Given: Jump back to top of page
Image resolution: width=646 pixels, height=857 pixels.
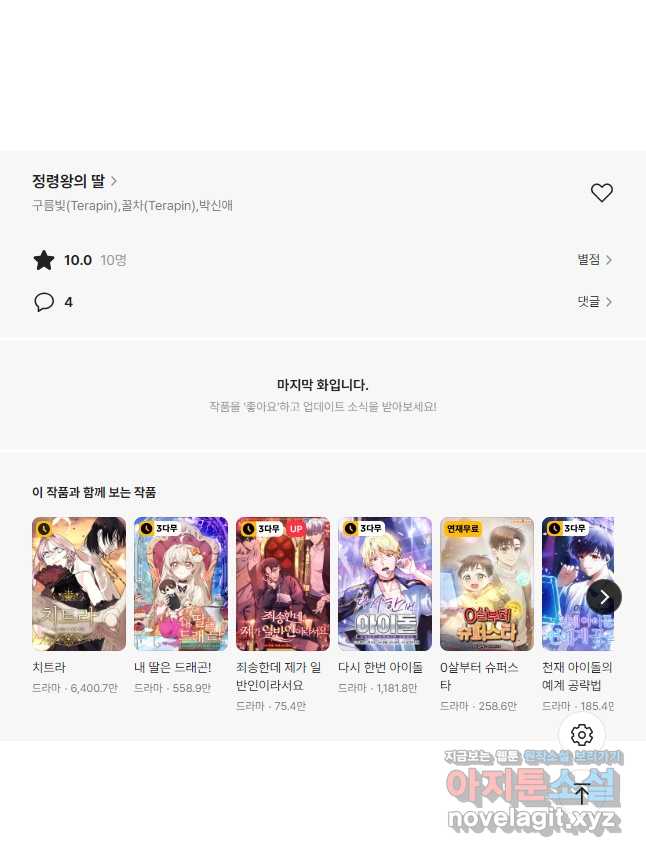Looking at the screenshot, I should point(582,794).
